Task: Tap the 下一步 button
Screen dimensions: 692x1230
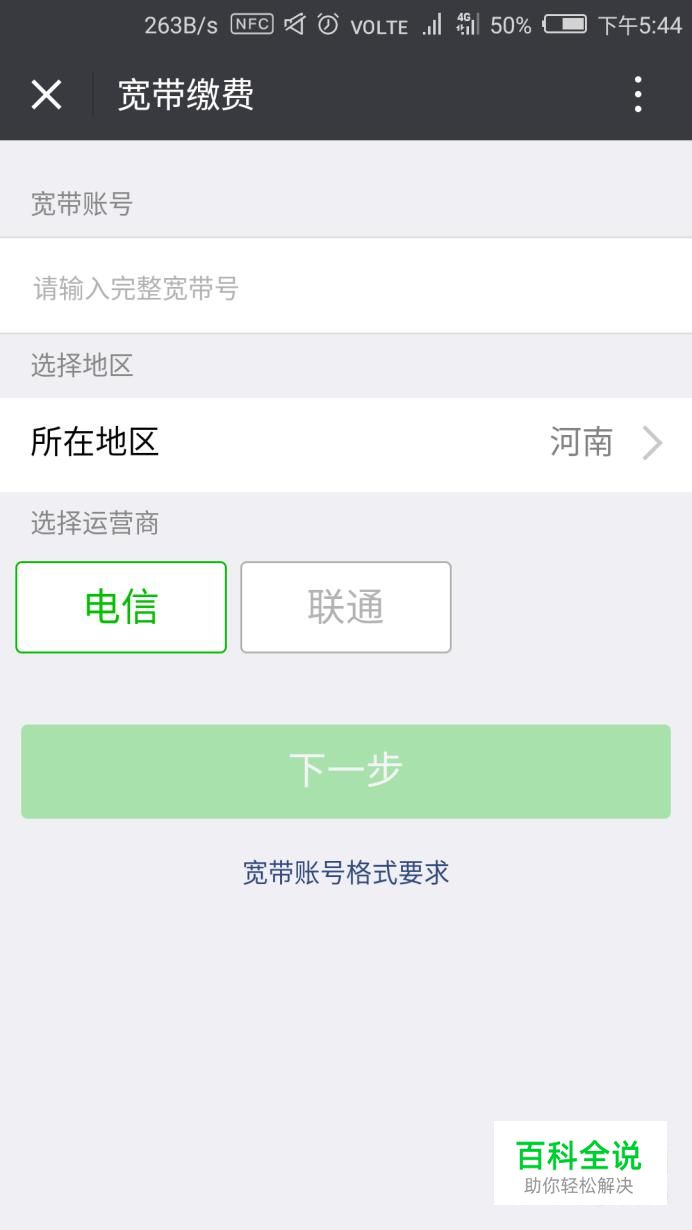Action: (346, 771)
